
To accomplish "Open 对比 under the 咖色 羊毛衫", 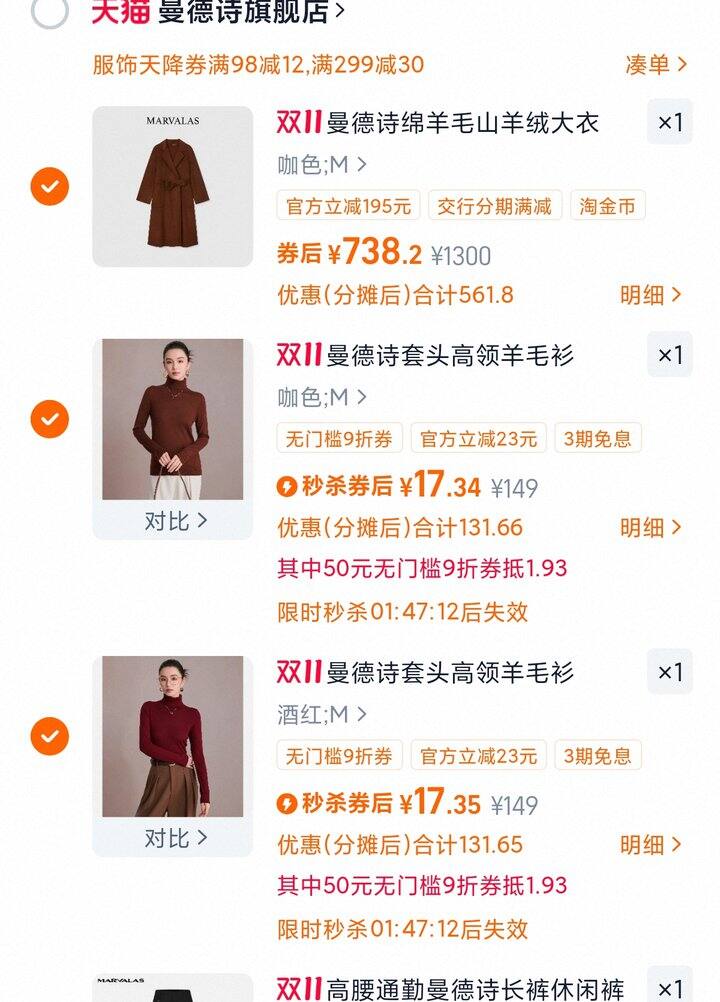I will coord(174,521).
